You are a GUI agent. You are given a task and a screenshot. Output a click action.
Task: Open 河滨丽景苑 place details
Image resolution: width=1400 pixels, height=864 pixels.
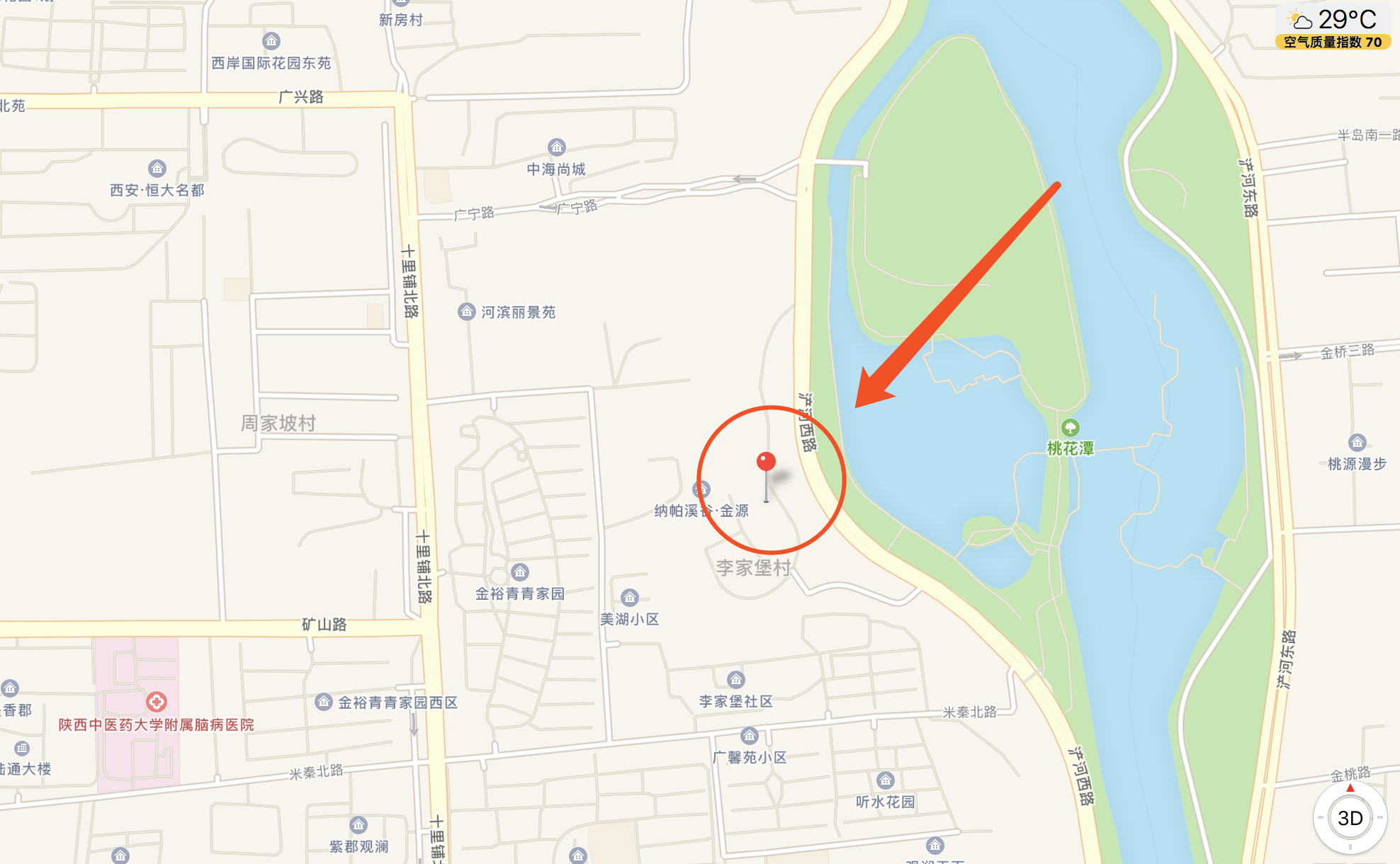(x=466, y=312)
